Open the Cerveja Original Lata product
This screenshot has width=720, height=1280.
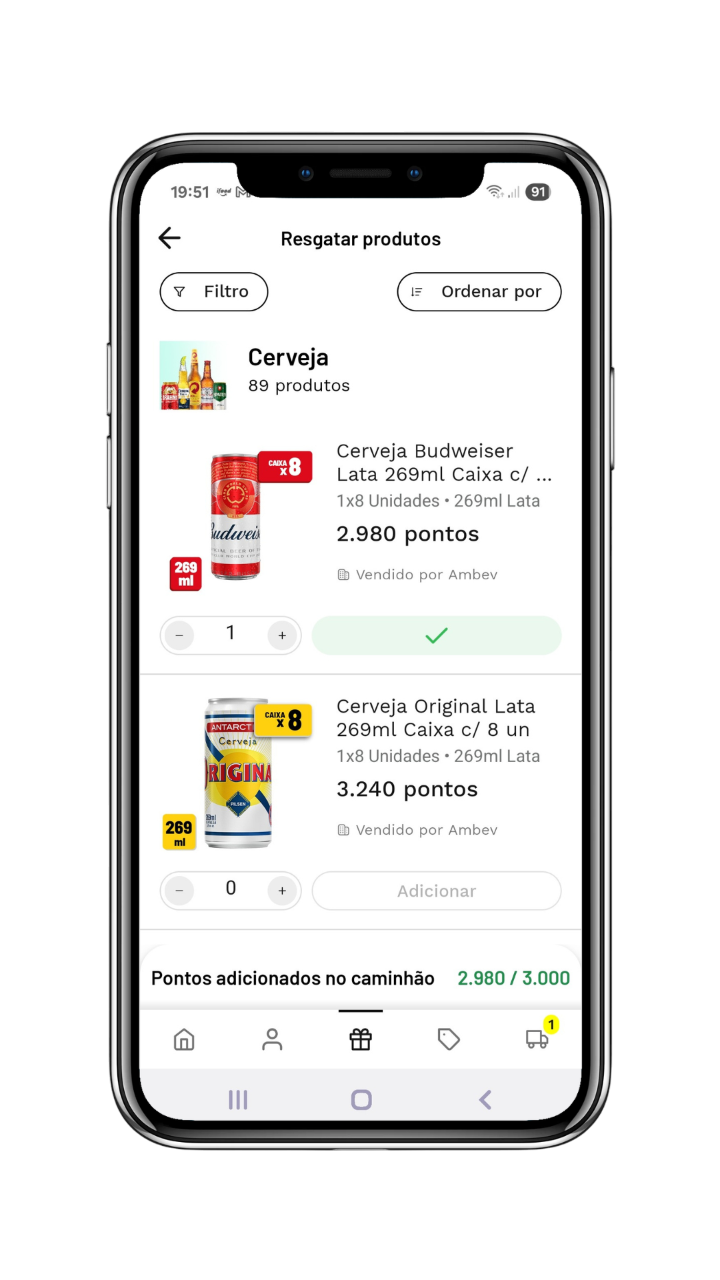pos(436,717)
